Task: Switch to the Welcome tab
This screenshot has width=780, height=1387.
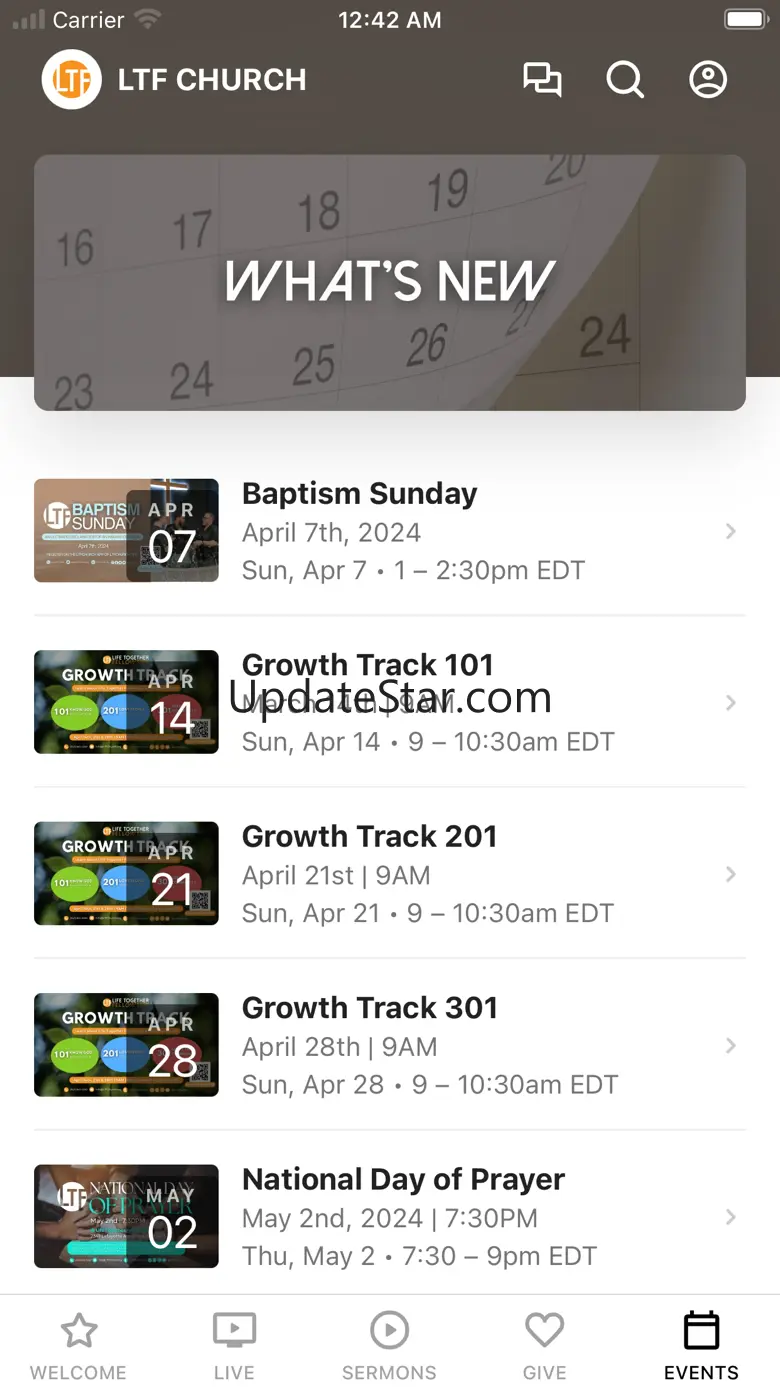Action: pos(78,1345)
